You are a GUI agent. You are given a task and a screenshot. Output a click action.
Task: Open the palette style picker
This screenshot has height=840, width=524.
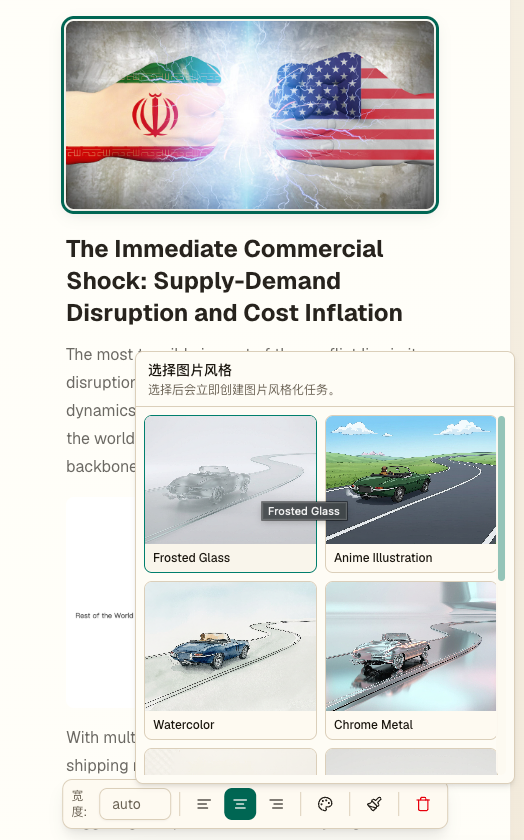click(x=325, y=804)
